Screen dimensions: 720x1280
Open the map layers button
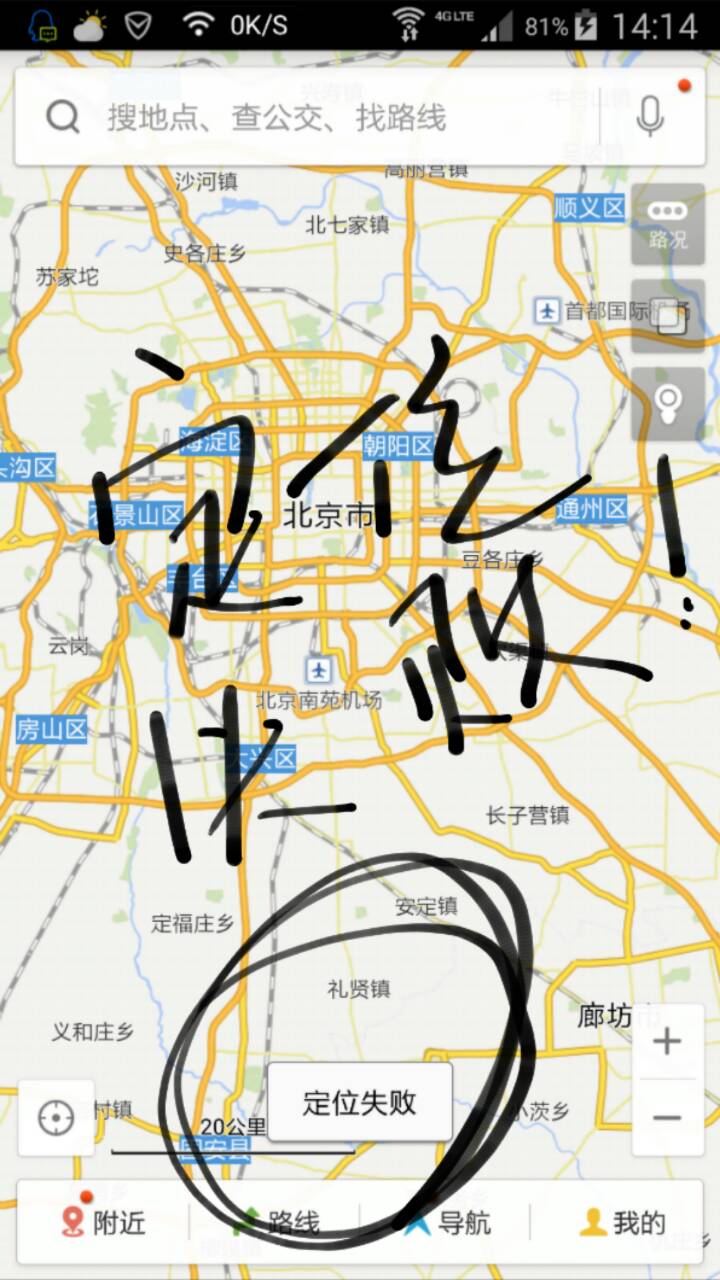[667, 316]
